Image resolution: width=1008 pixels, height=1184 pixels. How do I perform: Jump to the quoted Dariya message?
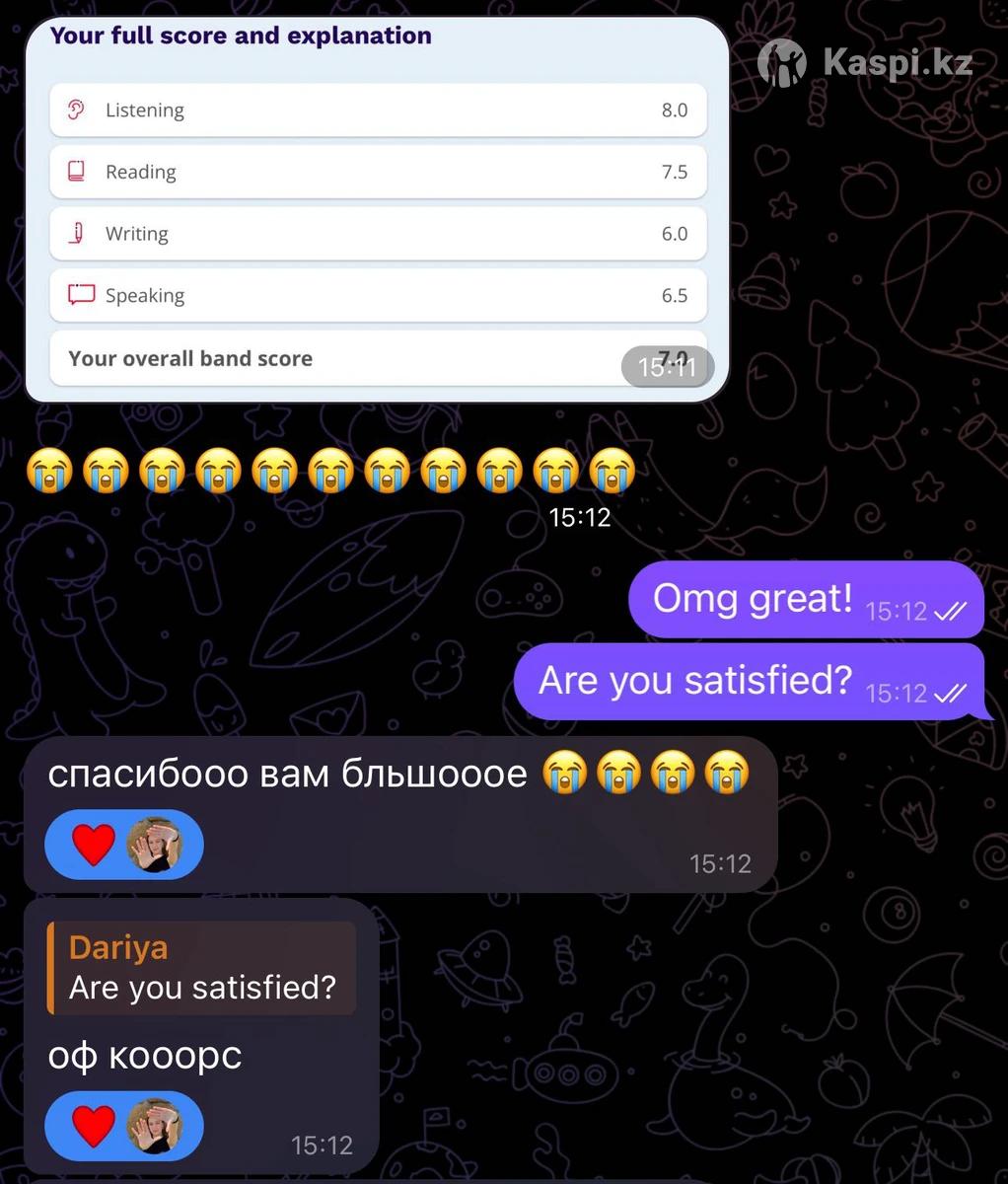click(x=201, y=968)
